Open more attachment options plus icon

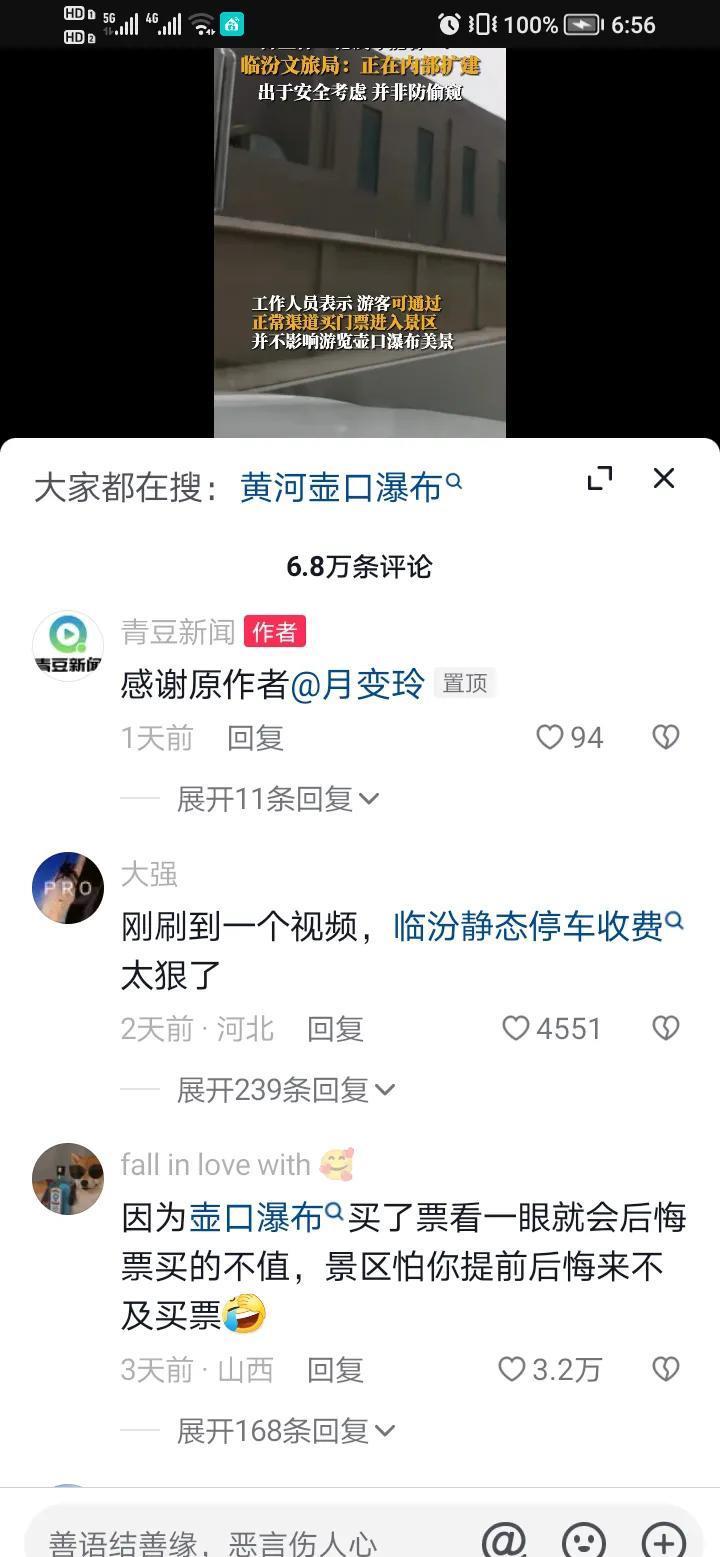(x=663, y=1541)
